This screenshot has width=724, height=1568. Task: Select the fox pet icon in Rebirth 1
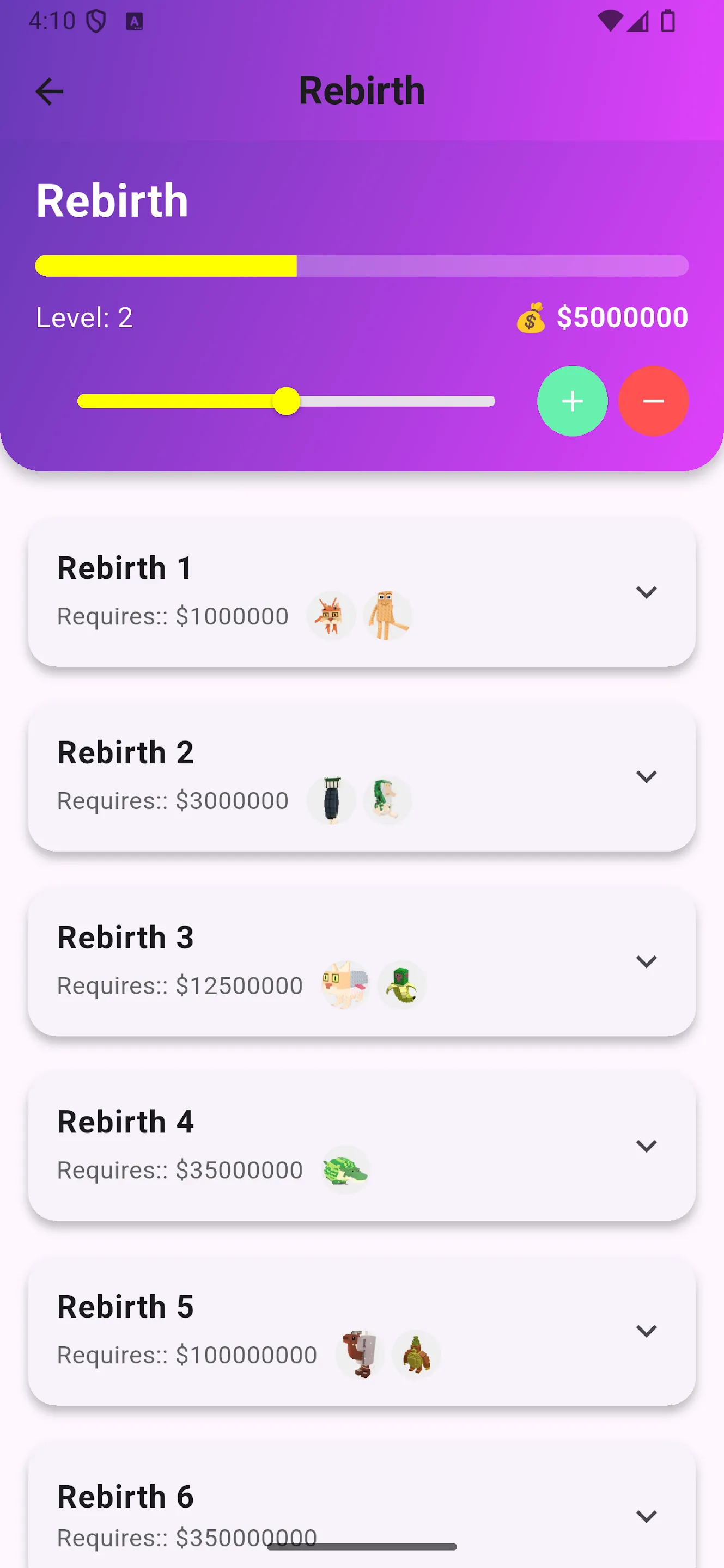click(x=331, y=616)
